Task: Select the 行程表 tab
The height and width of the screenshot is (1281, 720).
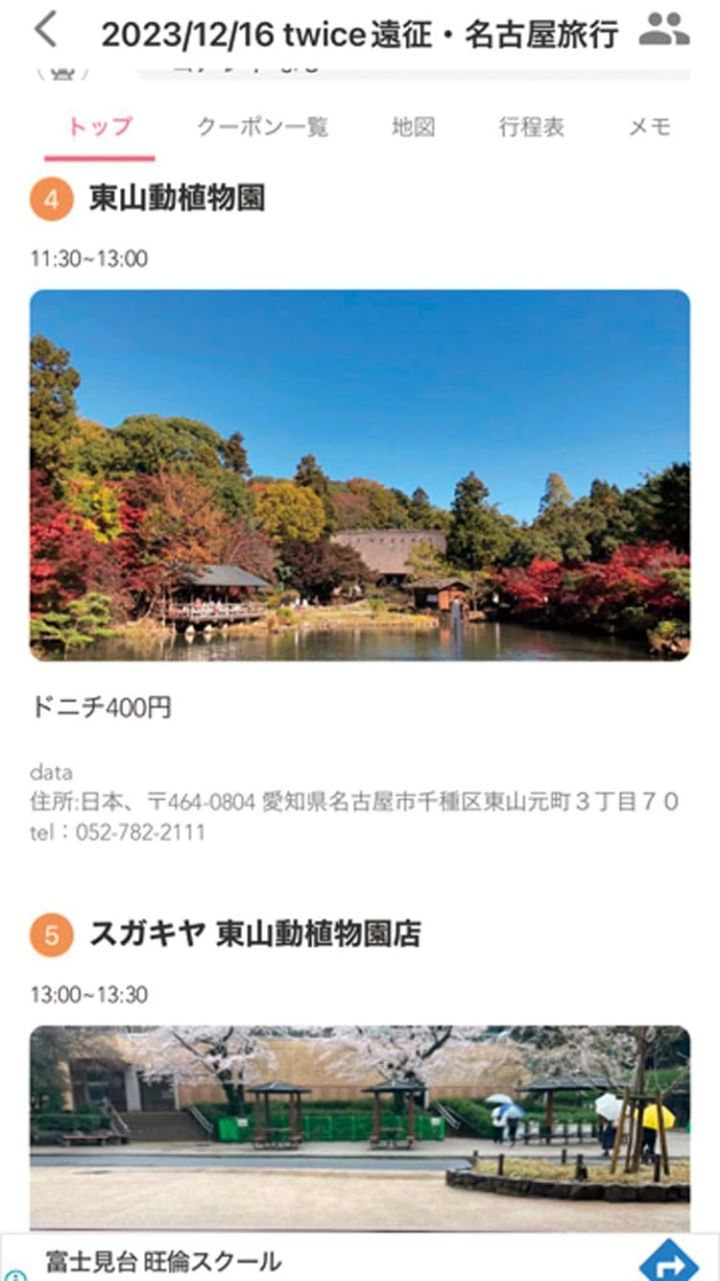Action: point(531,127)
